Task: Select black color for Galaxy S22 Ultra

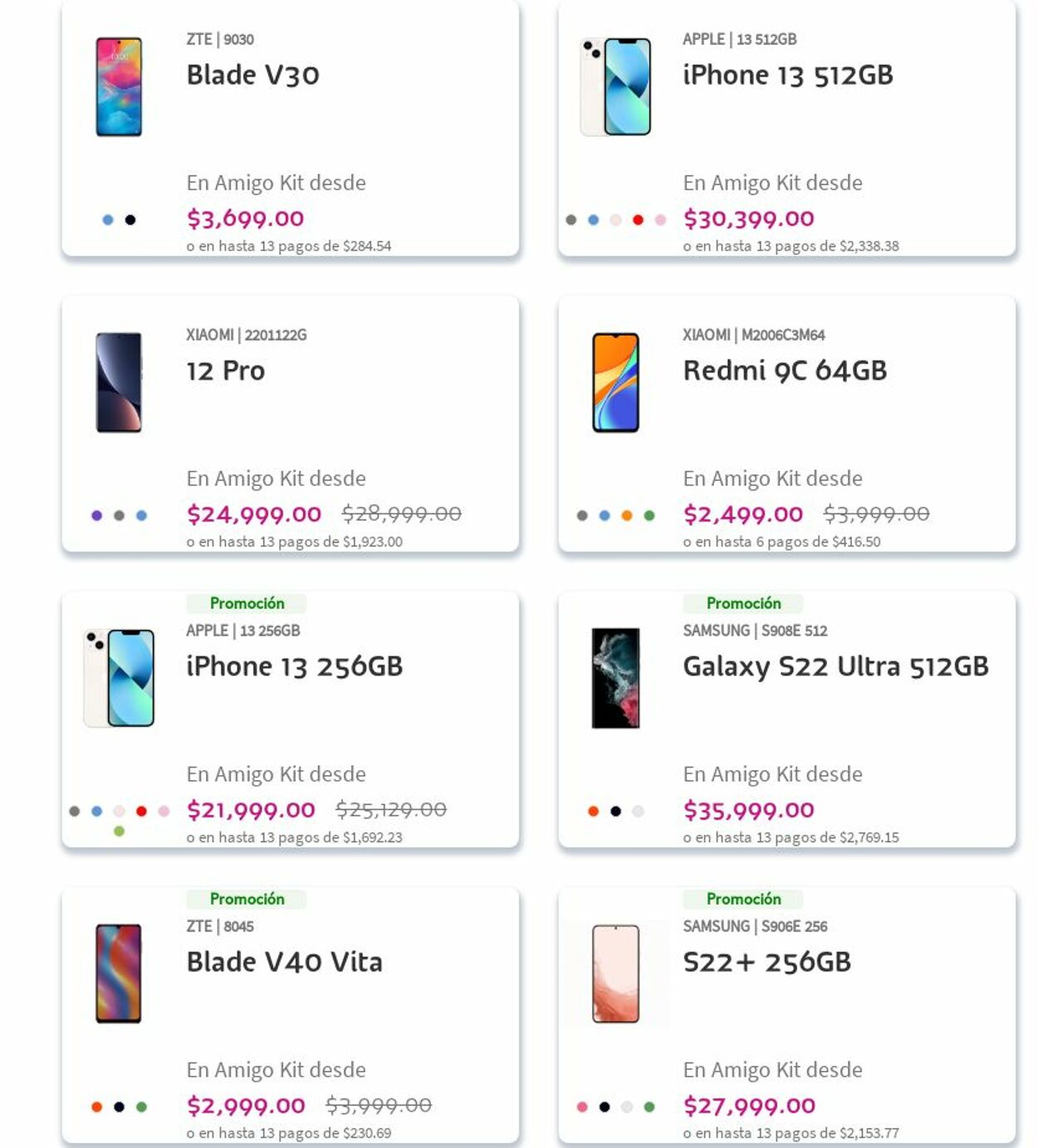Action: (615, 812)
